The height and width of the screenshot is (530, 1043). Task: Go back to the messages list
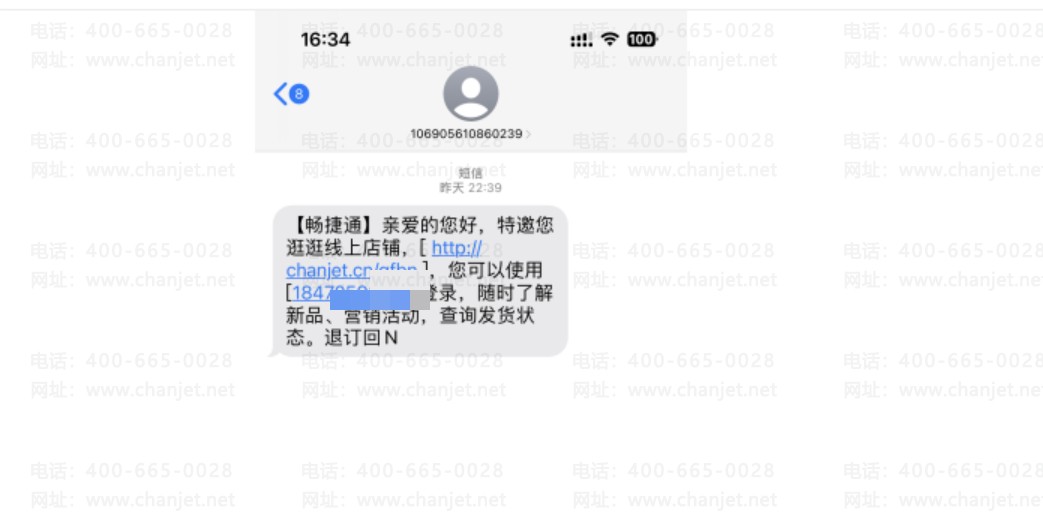click(x=290, y=94)
